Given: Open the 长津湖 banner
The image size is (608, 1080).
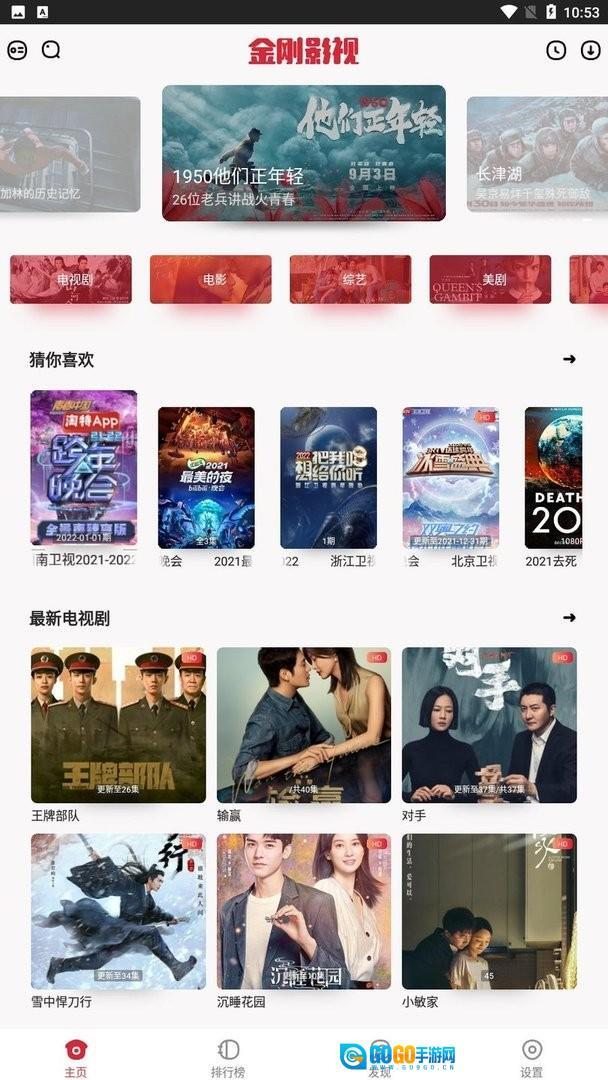Looking at the screenshot, I should (537, 154).
